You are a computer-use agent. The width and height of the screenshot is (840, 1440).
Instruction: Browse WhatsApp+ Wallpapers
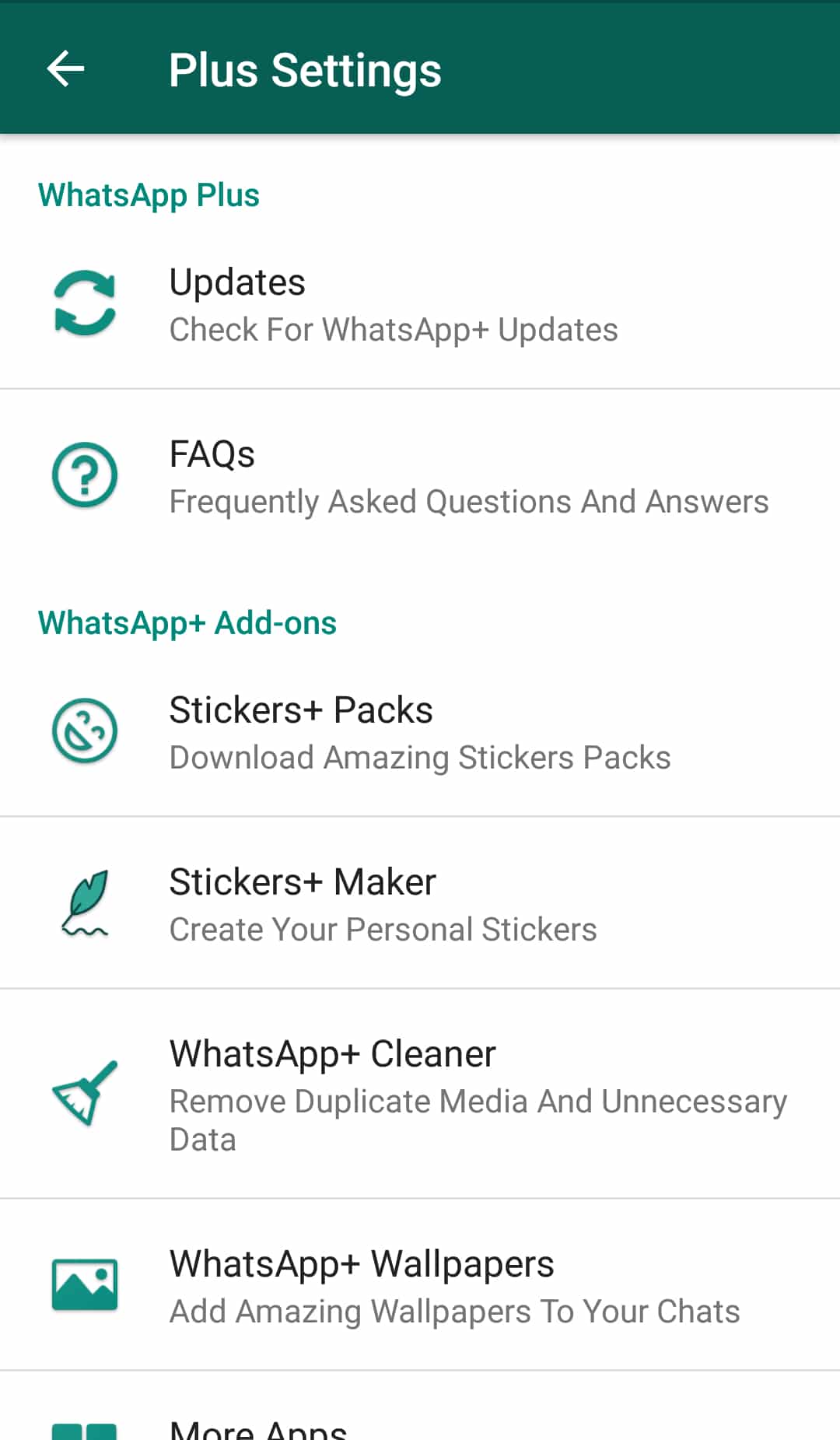click(420, 1285)
